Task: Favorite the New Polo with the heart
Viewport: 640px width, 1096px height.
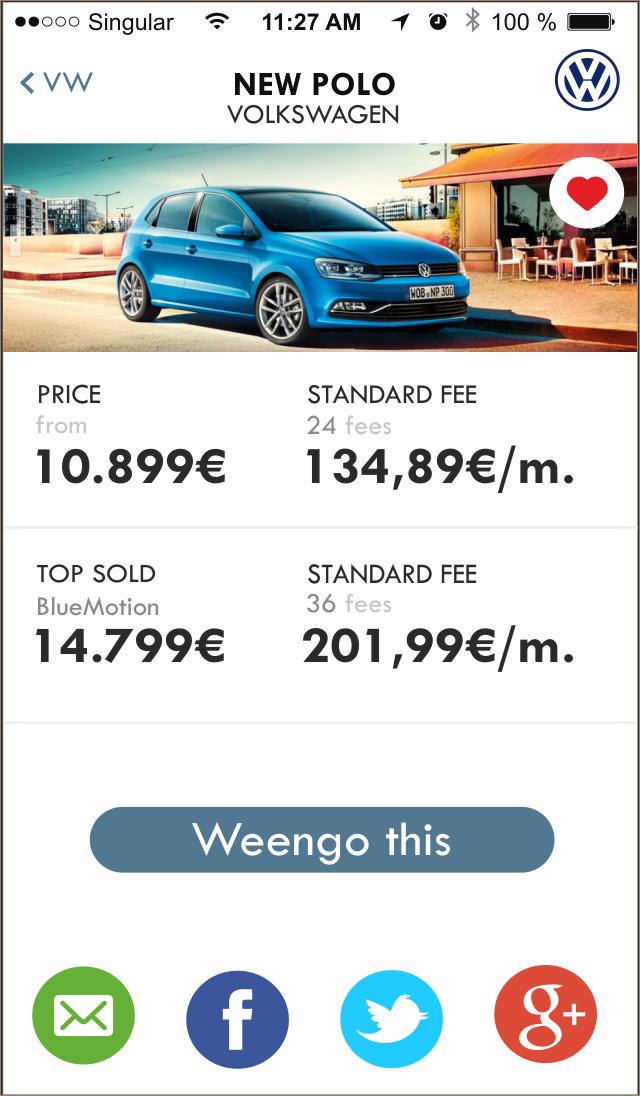Action: 586,193
